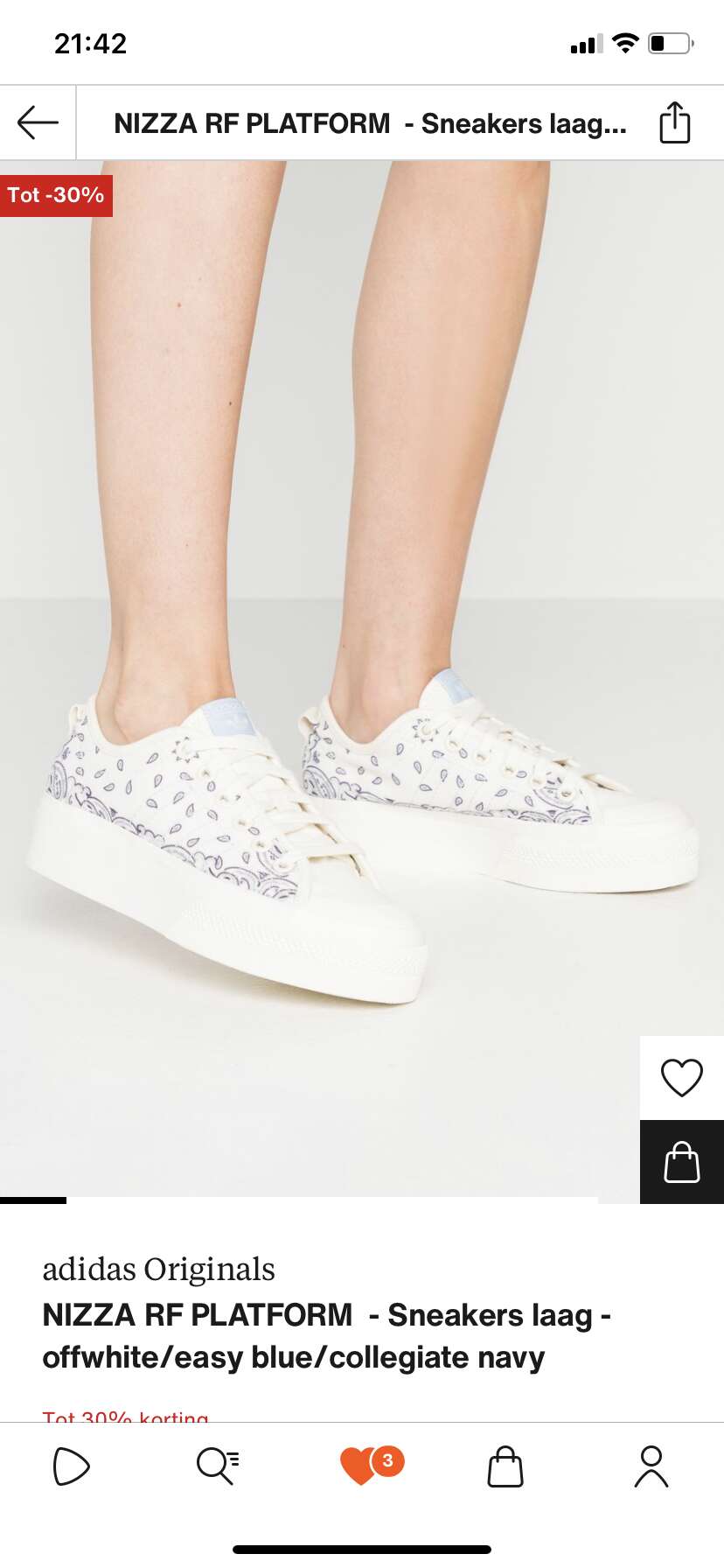The width and height of the screenshot is (724, 1568).
Task: Open the sneaker product image
Action: [362, 679]
